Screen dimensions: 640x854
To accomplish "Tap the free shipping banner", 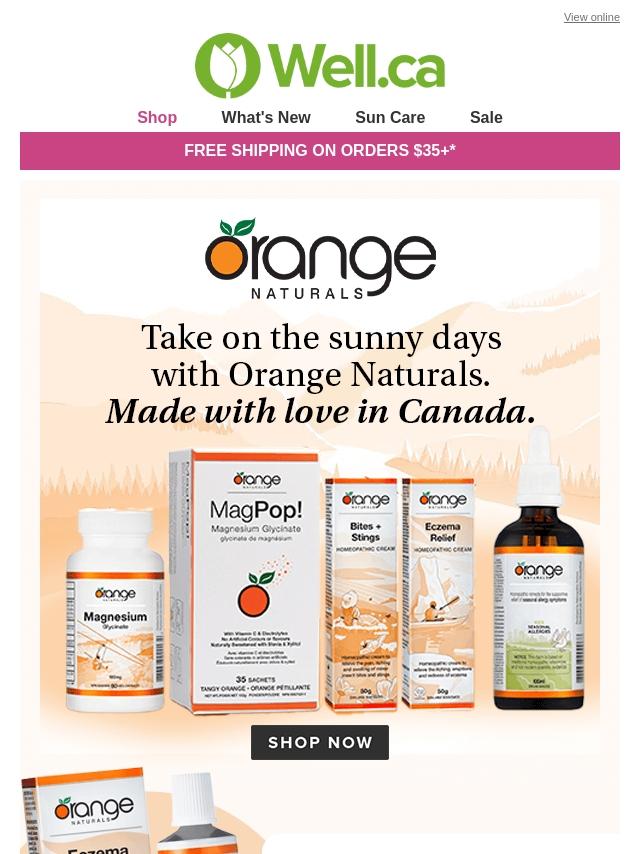I will tap(320, 151).
